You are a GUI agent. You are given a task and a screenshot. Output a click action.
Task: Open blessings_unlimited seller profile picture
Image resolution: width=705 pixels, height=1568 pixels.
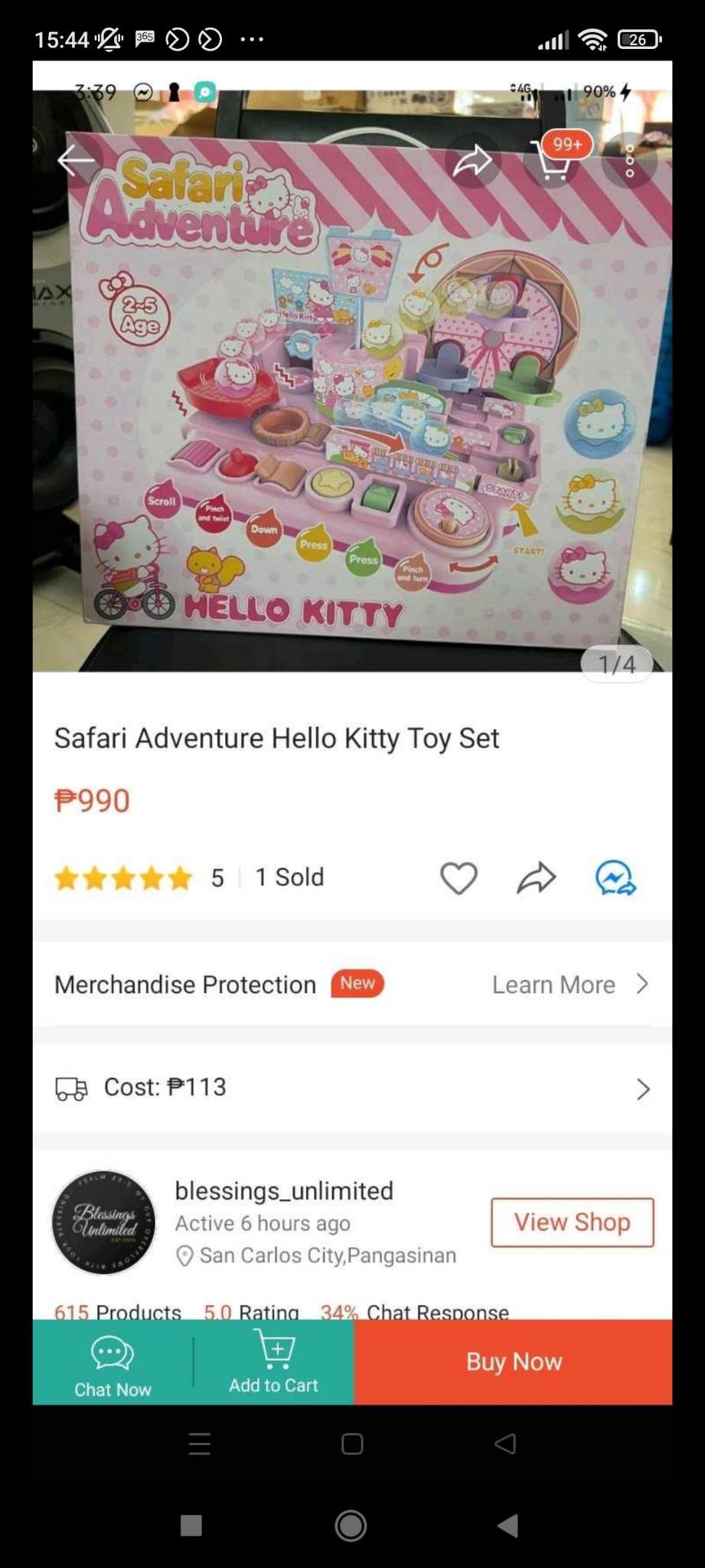[103, 1222]
